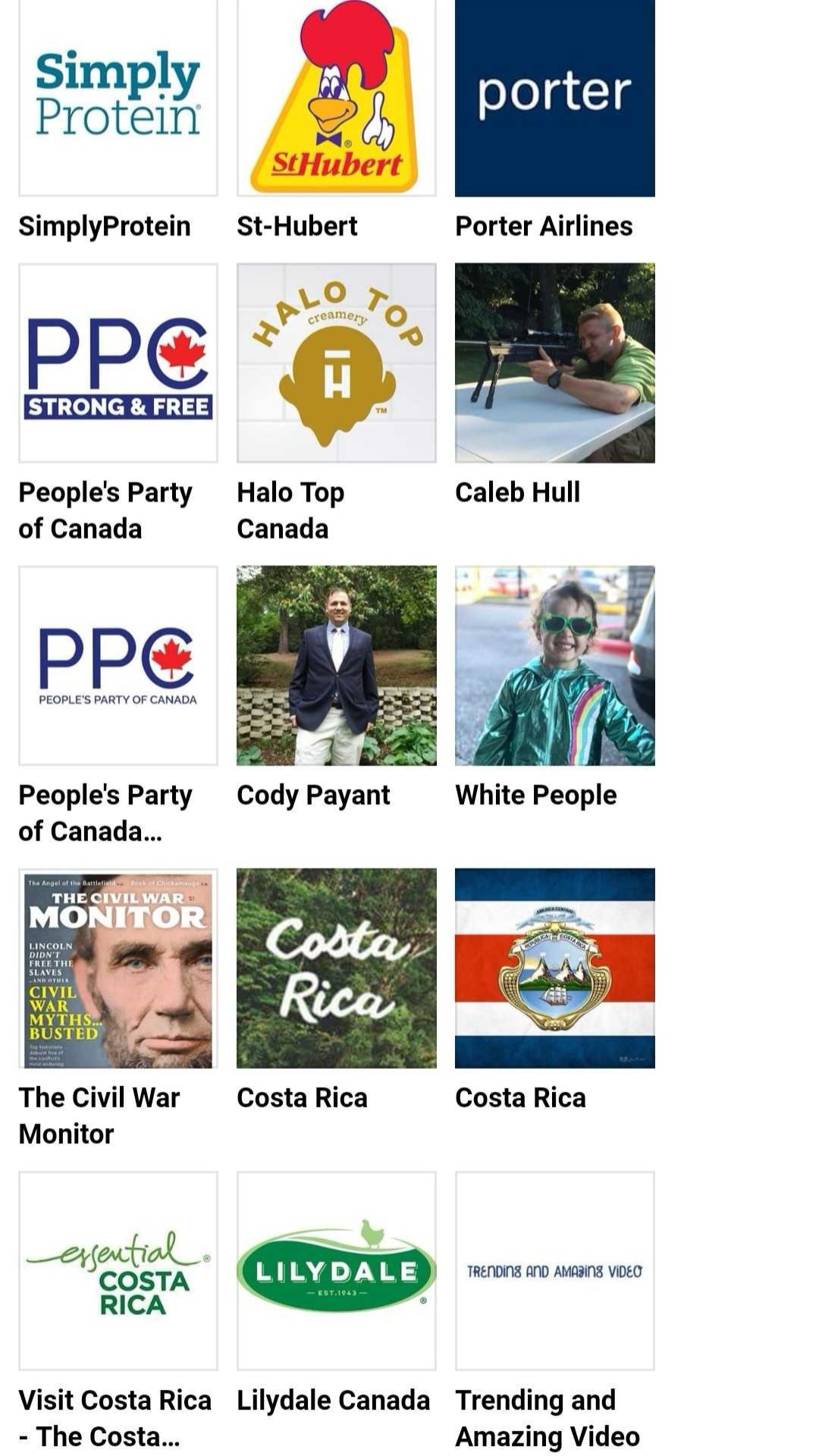View the Porter Airlines page

point(554,99)
